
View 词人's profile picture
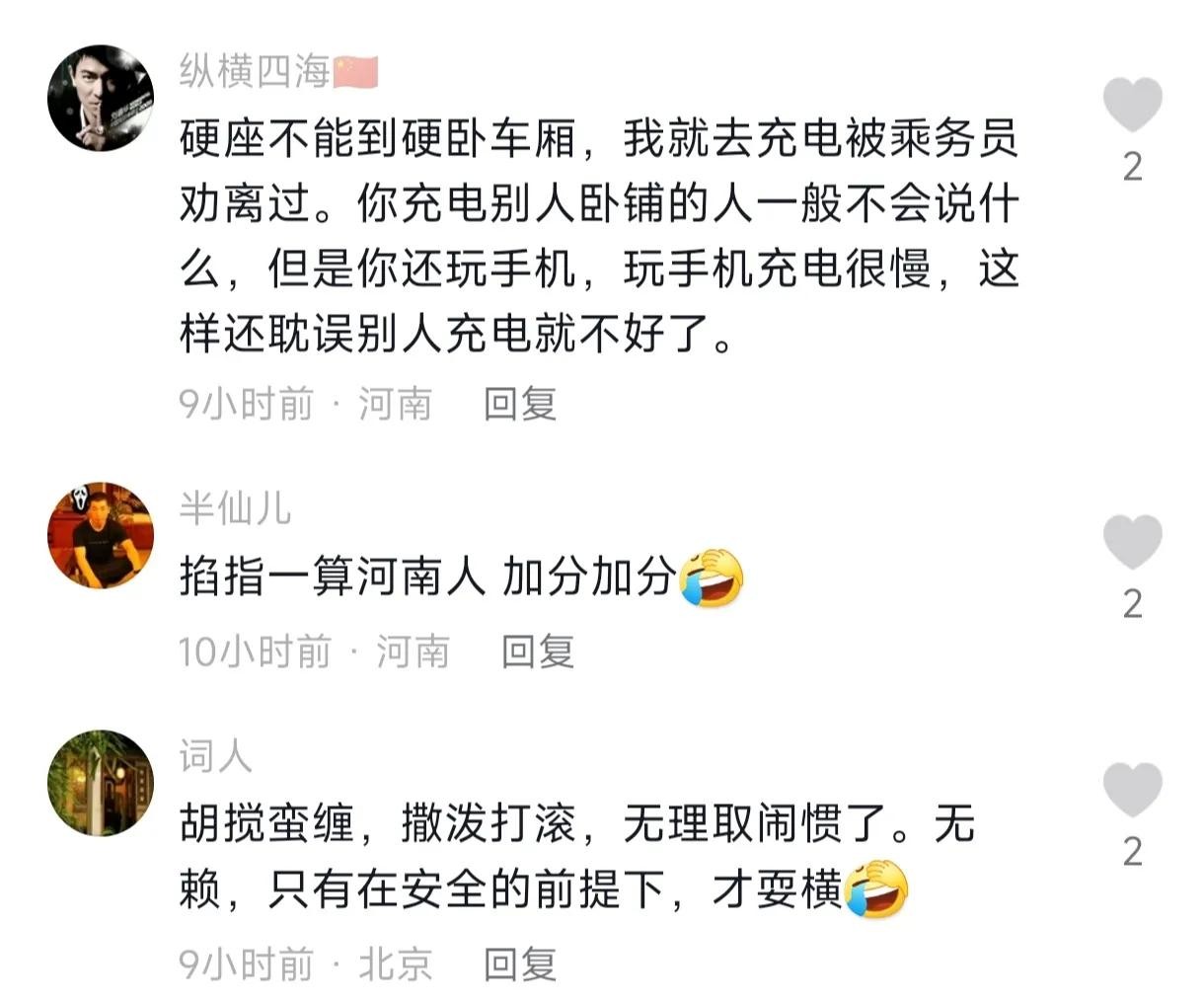point(101,783)
